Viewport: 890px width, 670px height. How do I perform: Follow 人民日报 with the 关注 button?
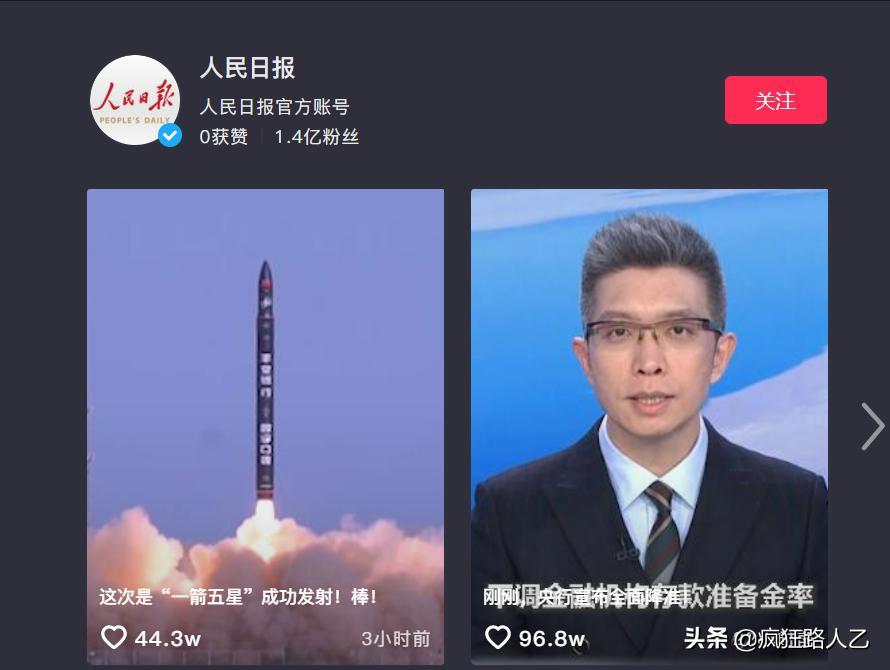(775, 100)
